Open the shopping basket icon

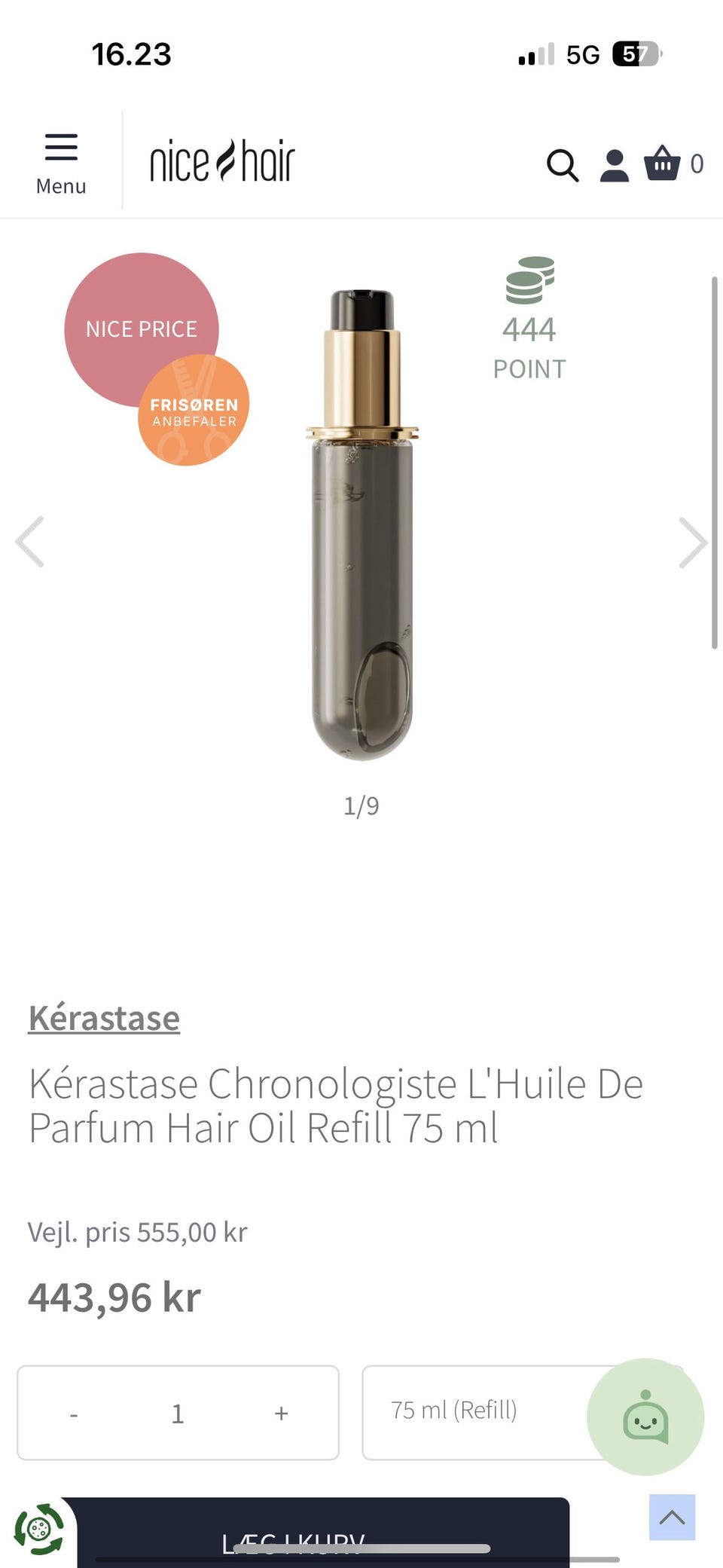[x=664, y=161]
